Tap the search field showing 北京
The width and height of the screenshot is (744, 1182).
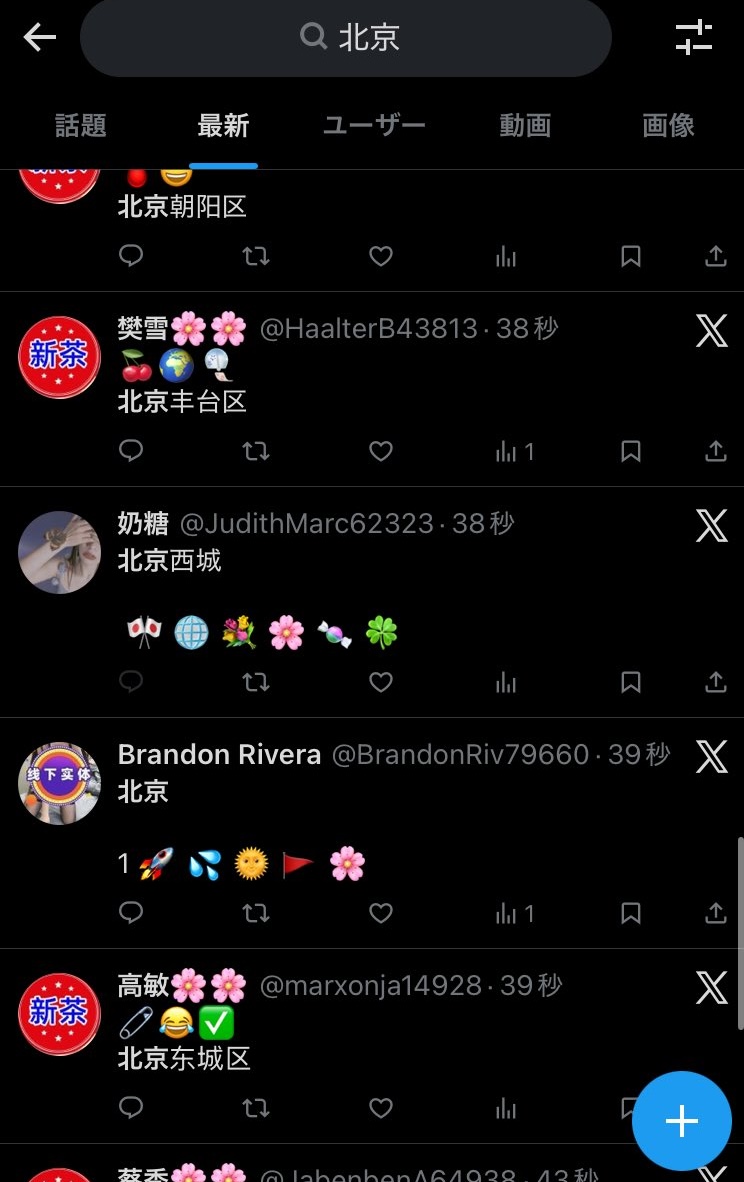(x=345, y=38)
